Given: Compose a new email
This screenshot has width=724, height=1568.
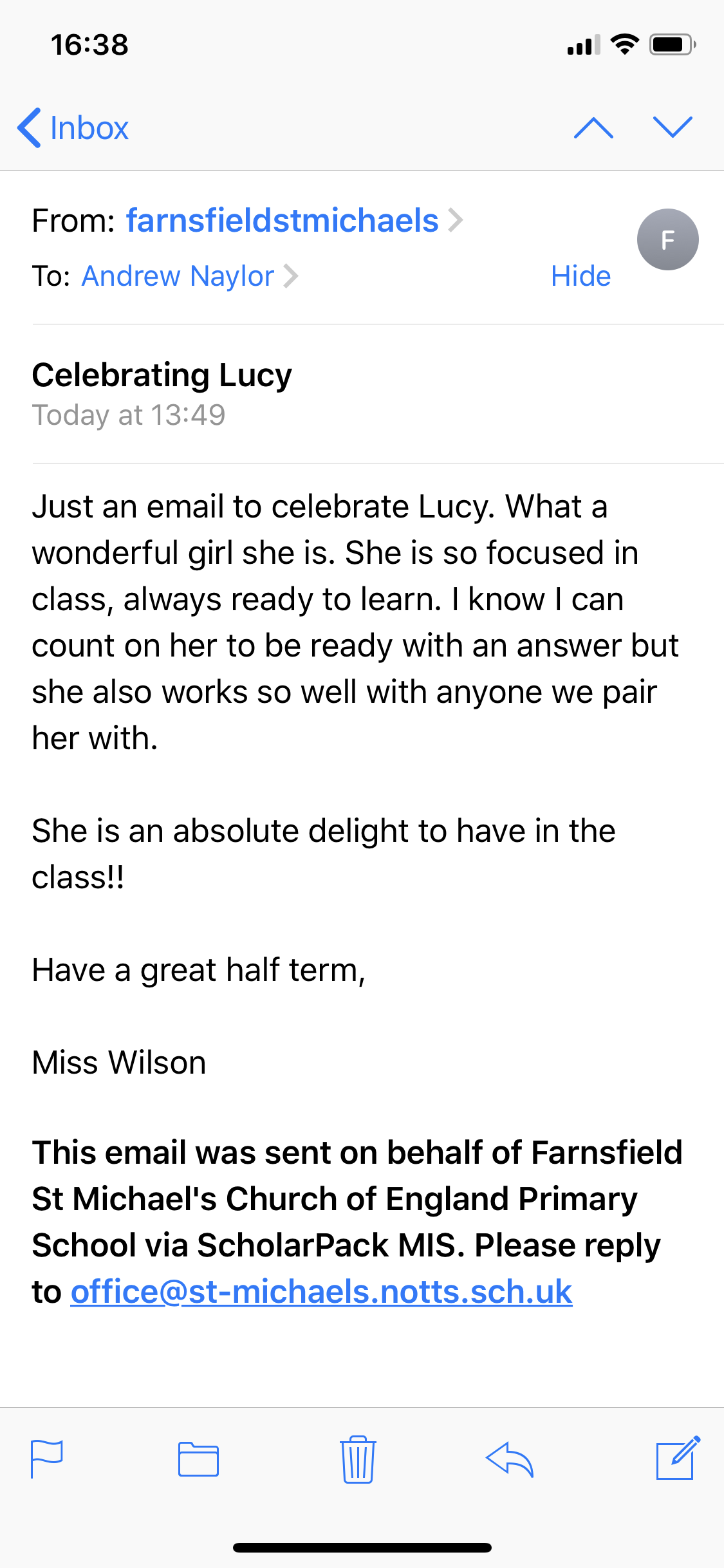Looking at the screenshot, I should (677, 1459).
